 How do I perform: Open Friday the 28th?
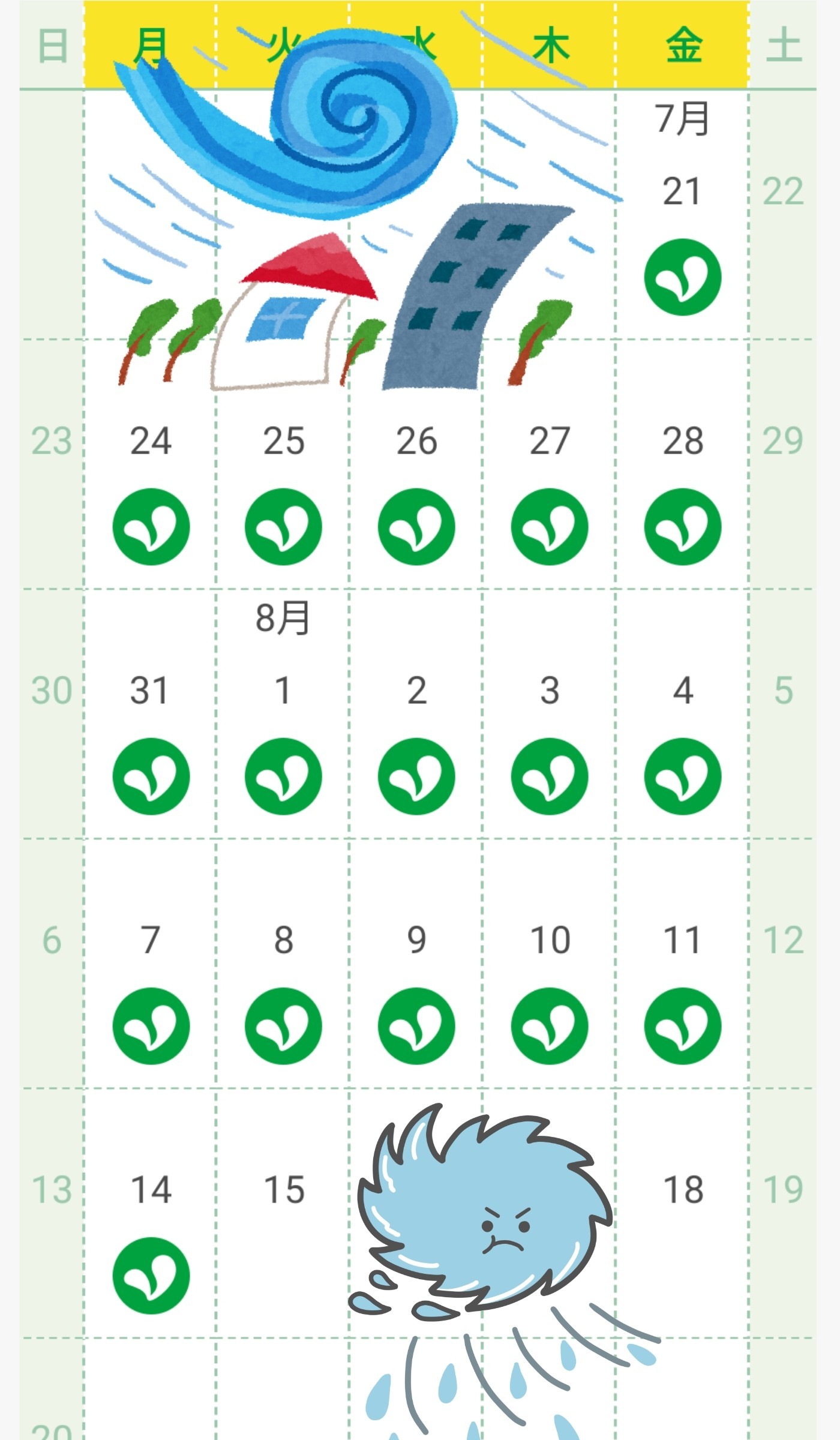[682, 464]
